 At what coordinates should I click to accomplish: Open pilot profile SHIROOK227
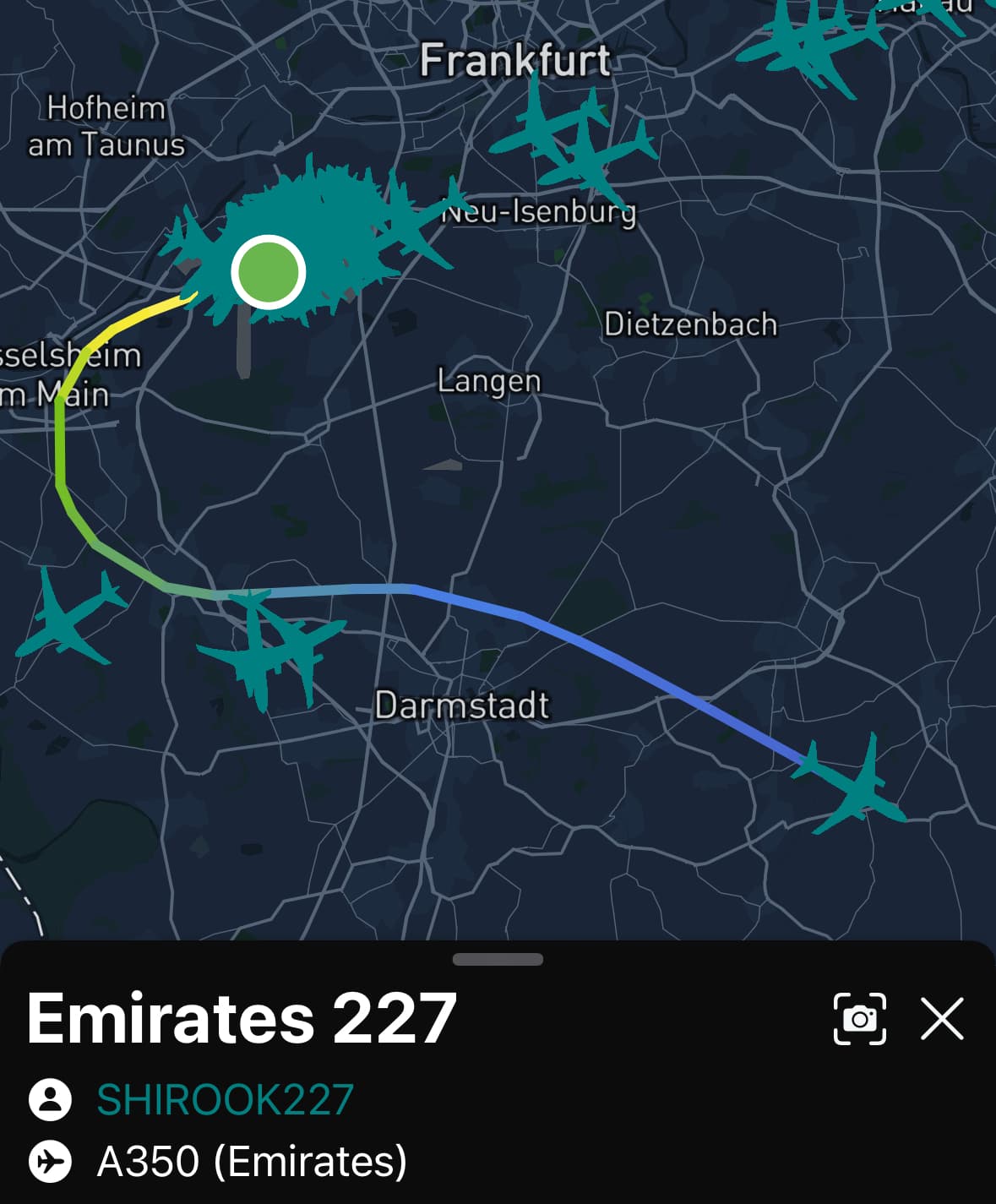tap(225, 1099)
